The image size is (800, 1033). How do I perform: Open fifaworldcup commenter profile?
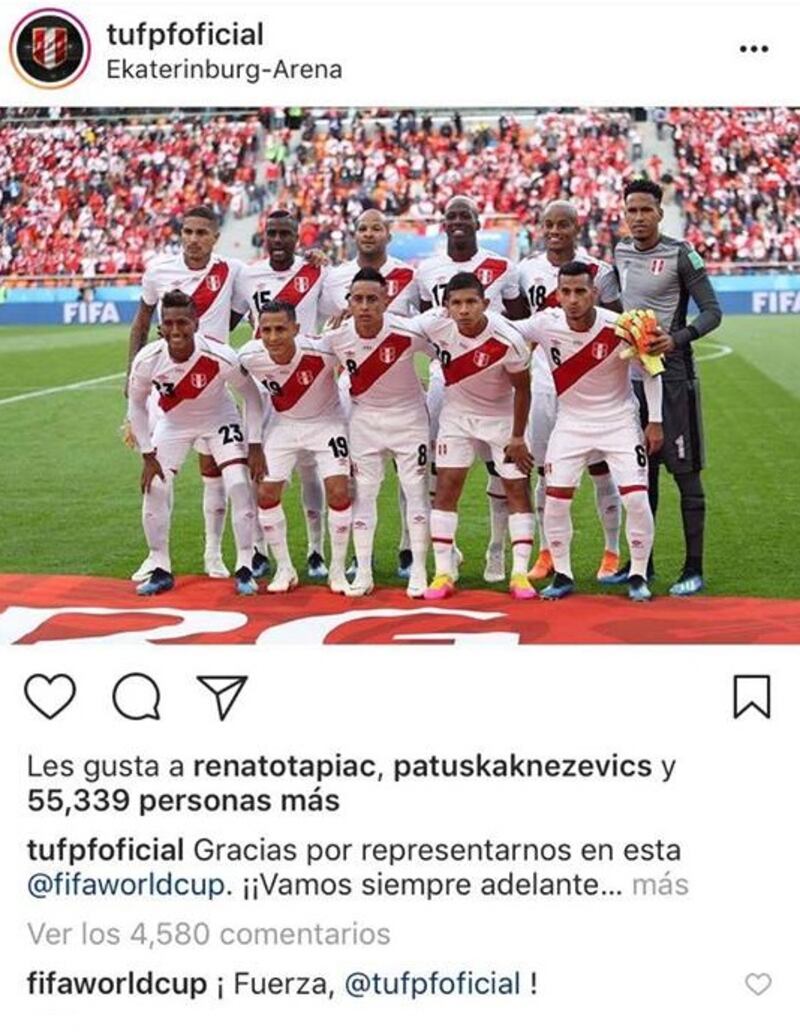tap(116, 983)
